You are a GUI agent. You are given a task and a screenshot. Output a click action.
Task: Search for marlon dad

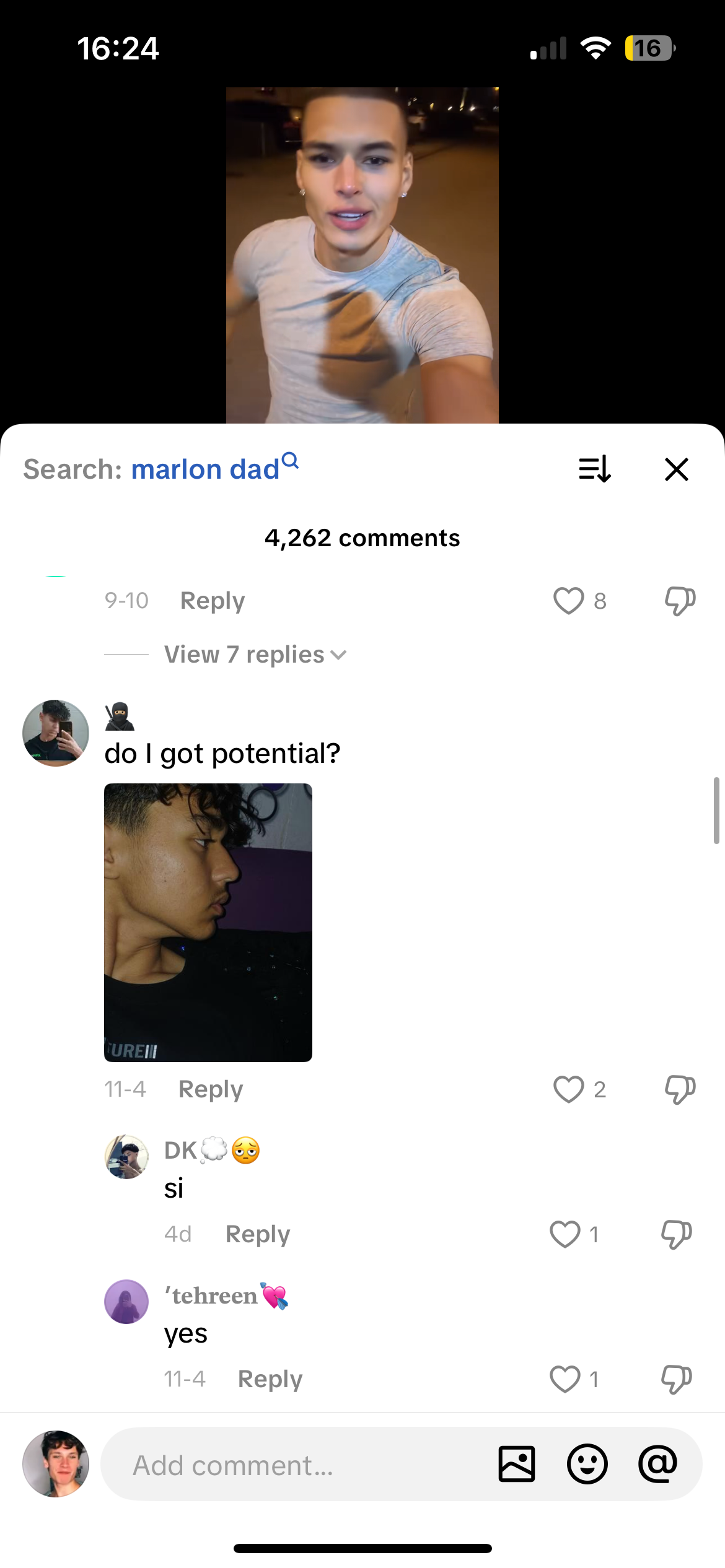(214, 469)
